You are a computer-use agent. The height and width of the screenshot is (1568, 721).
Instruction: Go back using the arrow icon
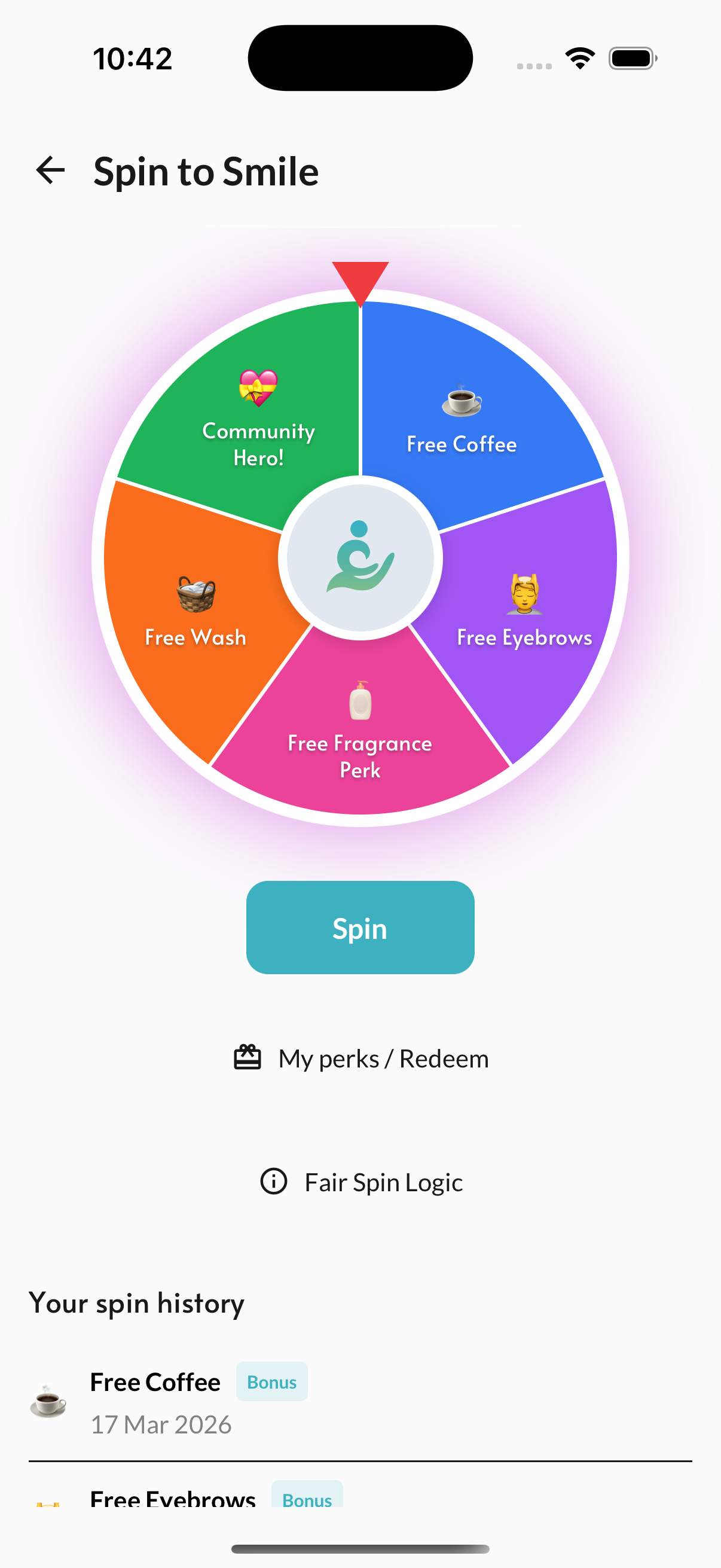coord(50,170)
